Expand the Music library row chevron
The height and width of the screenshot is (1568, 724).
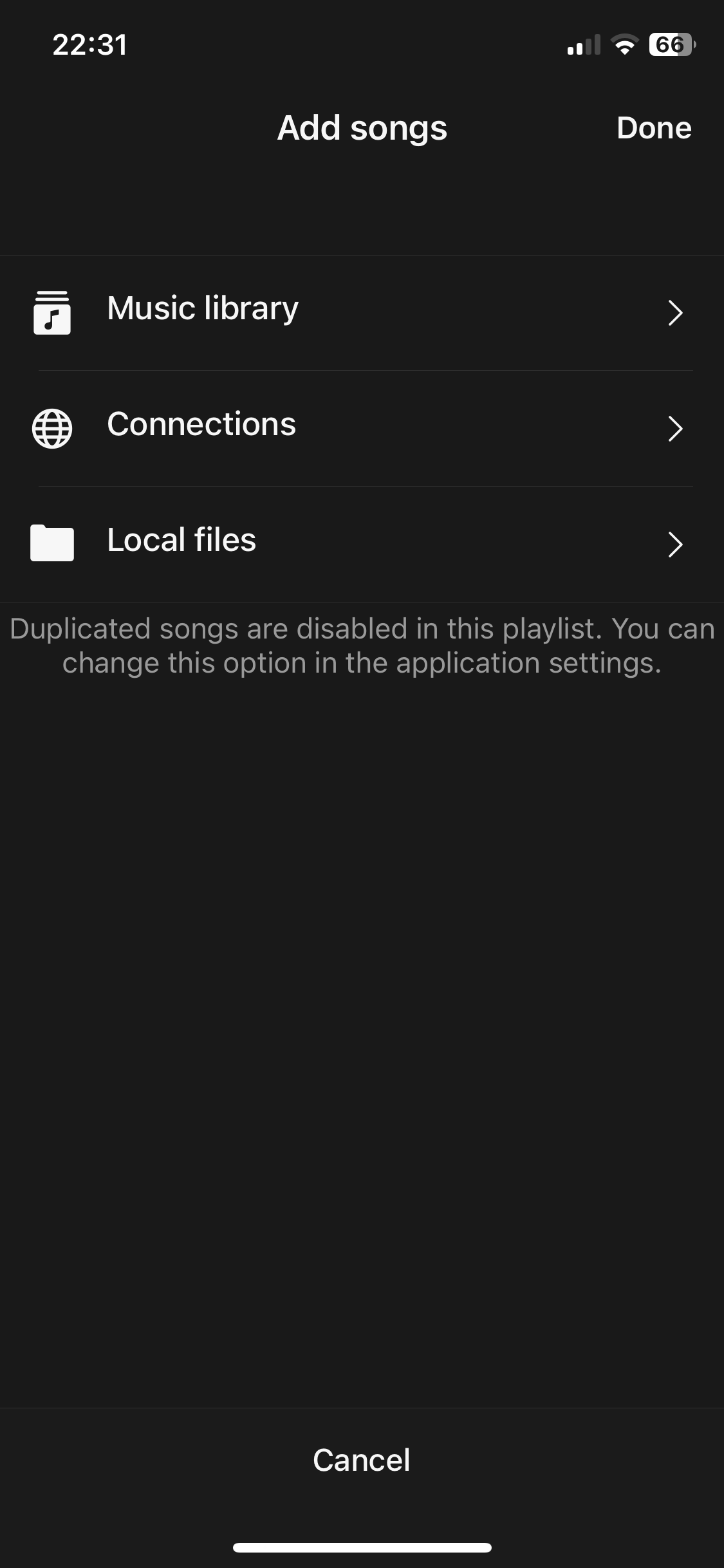coord(674,313)
